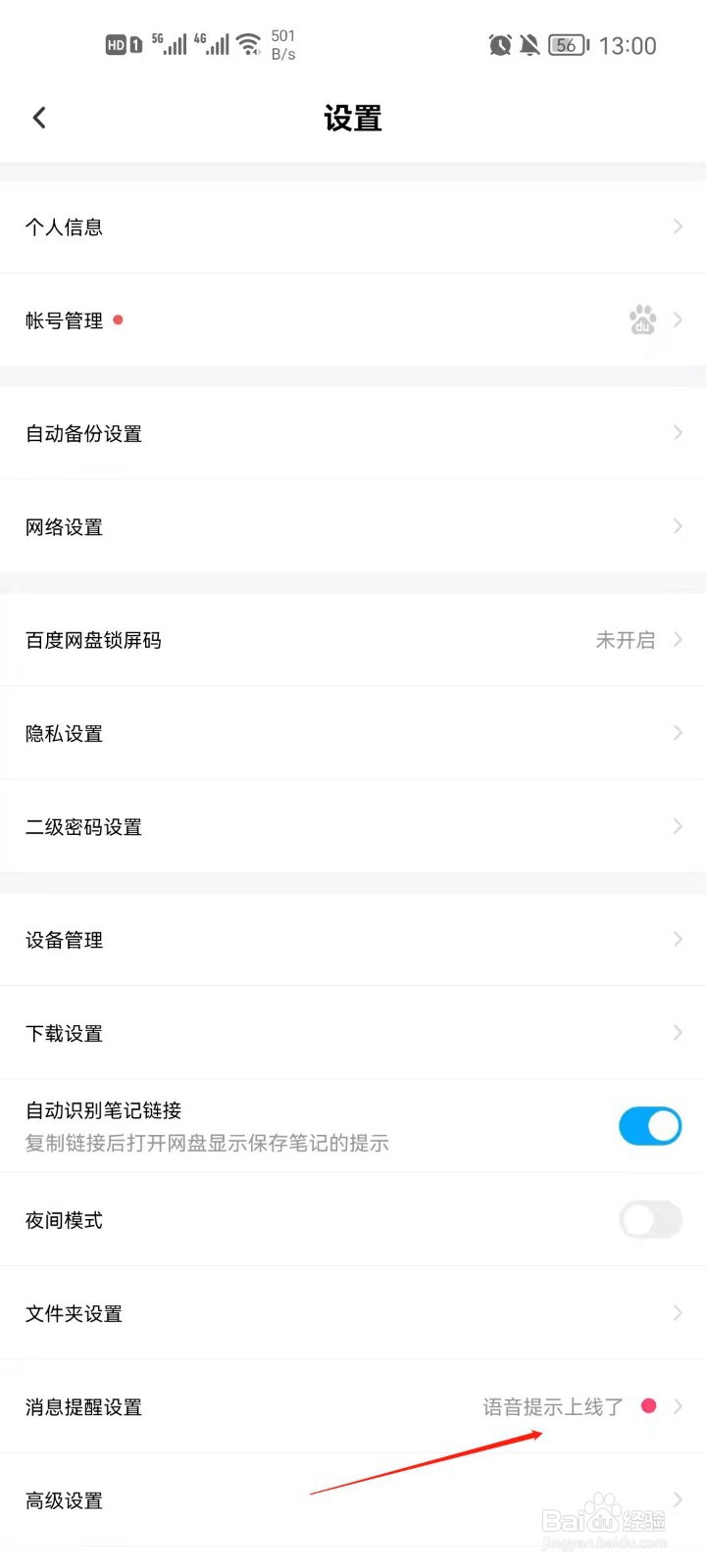Image resolution: width=706 pixels, height=1568 pixels.
Task: Expand 隐私设置 with the chevron
Action: click(678, 733)
